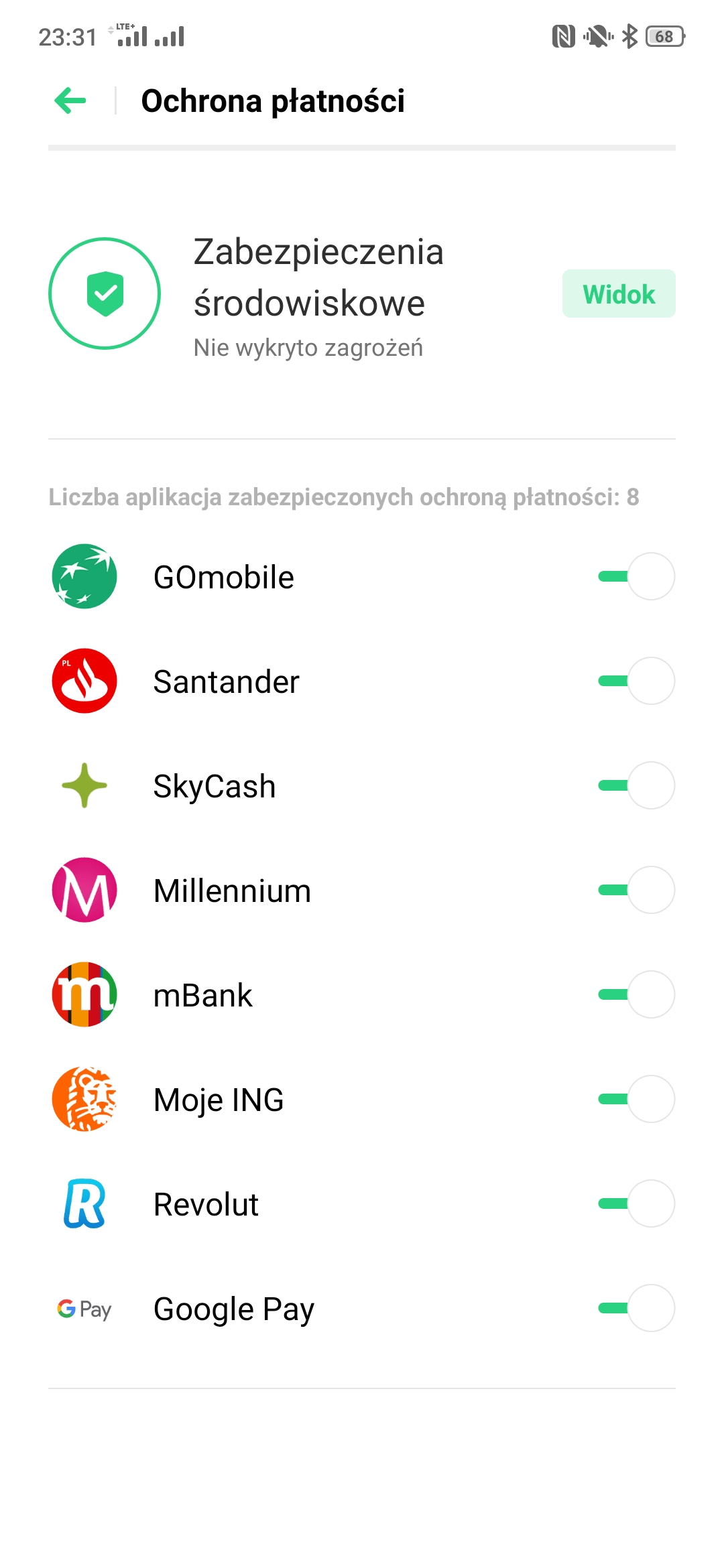Switch off Google Pay protection
The height and width of the screenshot is (1568, 724).
[636, 1308]
